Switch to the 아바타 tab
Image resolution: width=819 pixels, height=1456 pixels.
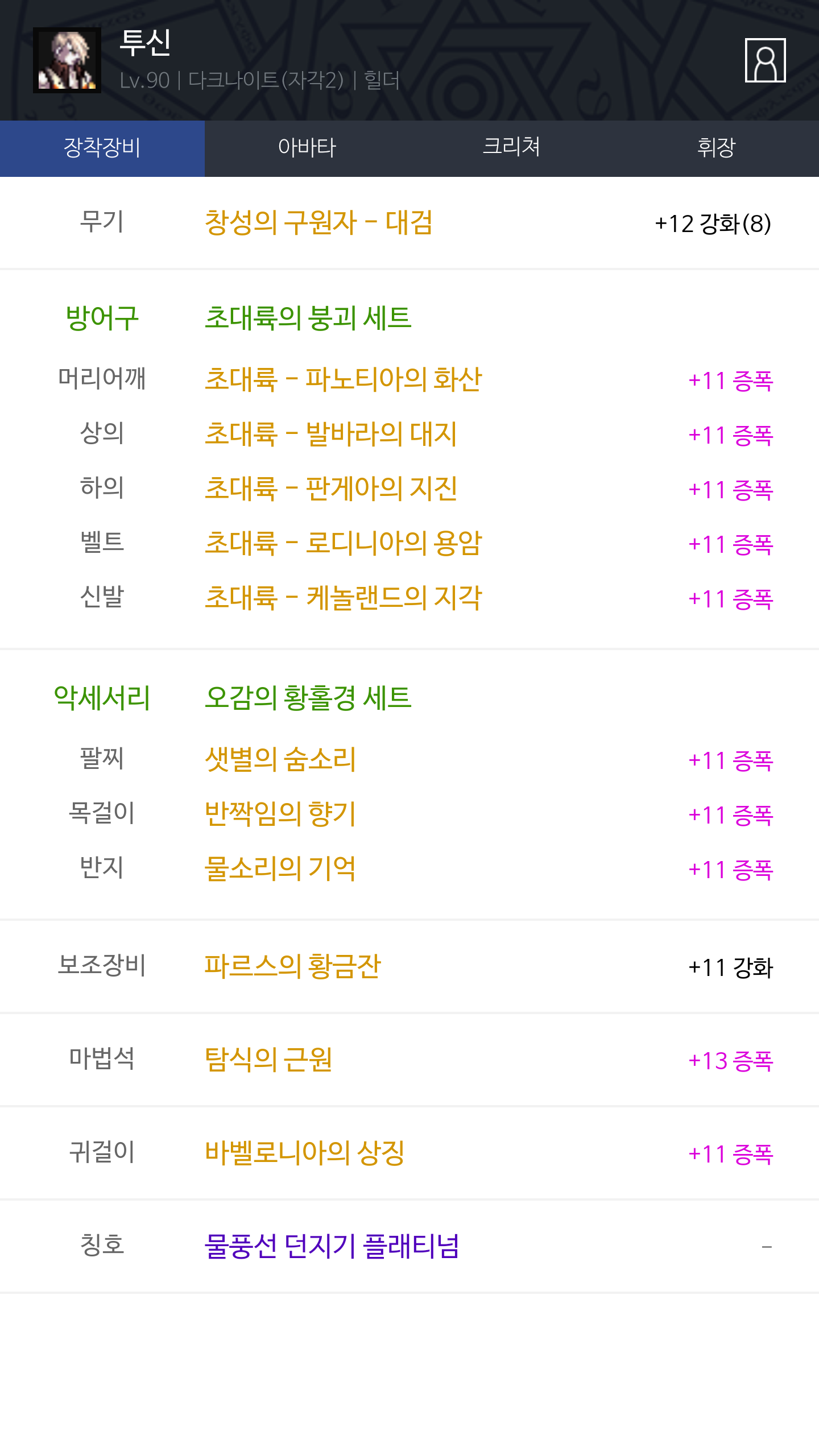307,148
